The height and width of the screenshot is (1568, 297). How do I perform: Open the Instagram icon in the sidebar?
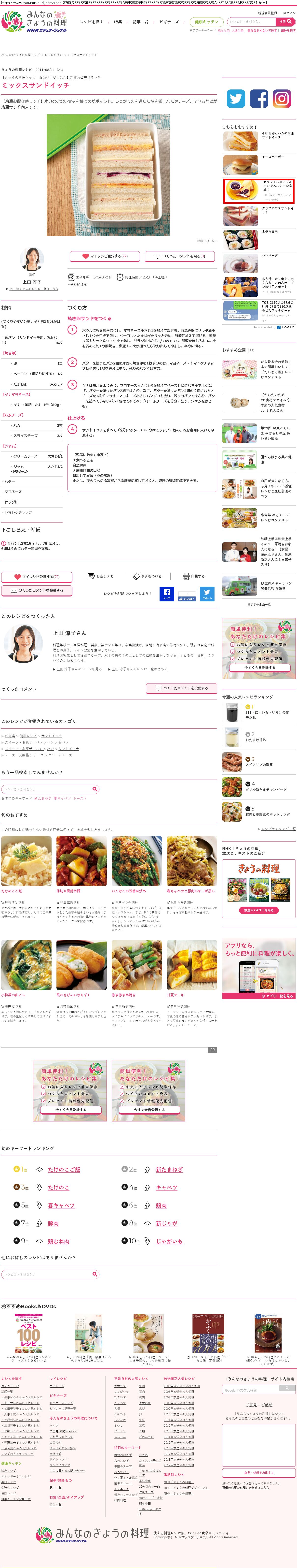click(281, 99)
